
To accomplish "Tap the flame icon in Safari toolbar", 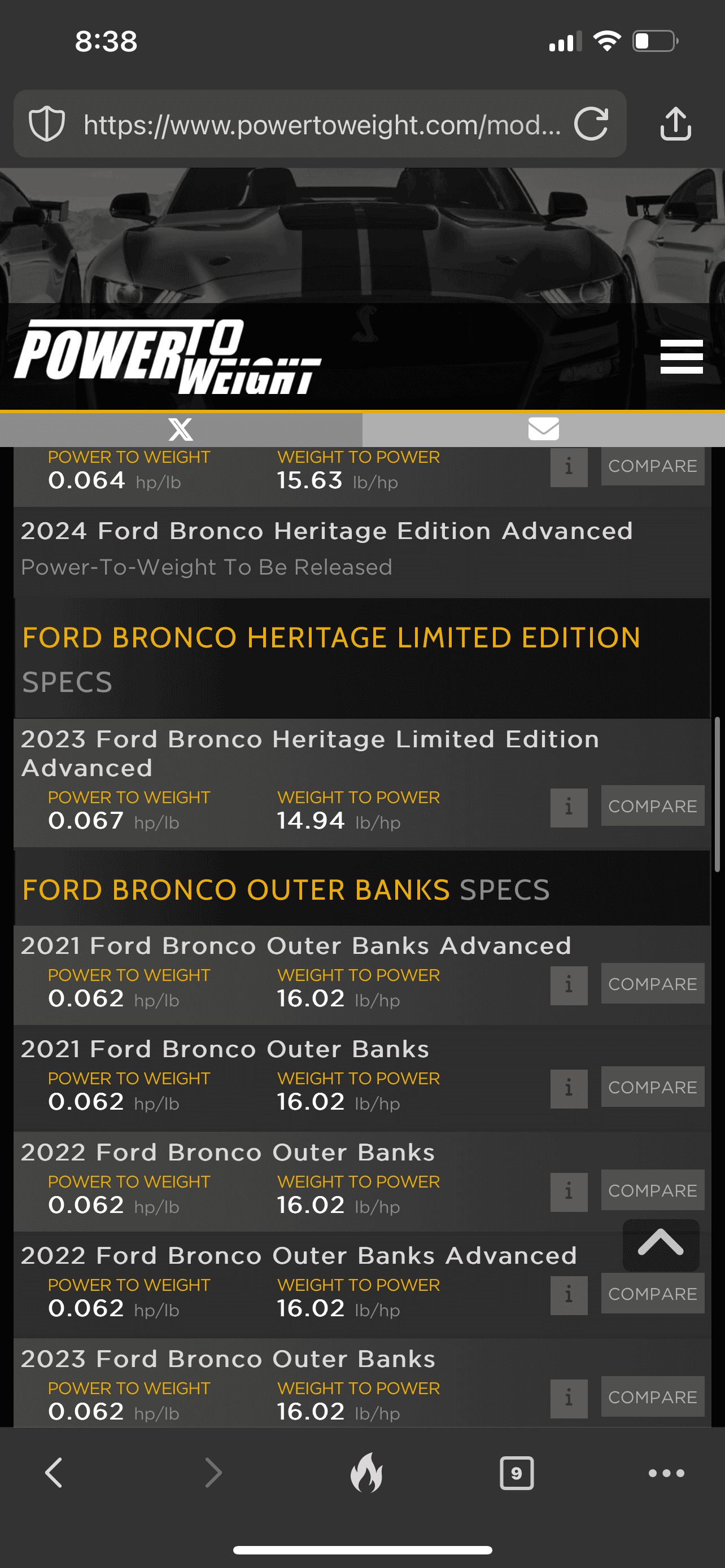I will pos(365,1473).
